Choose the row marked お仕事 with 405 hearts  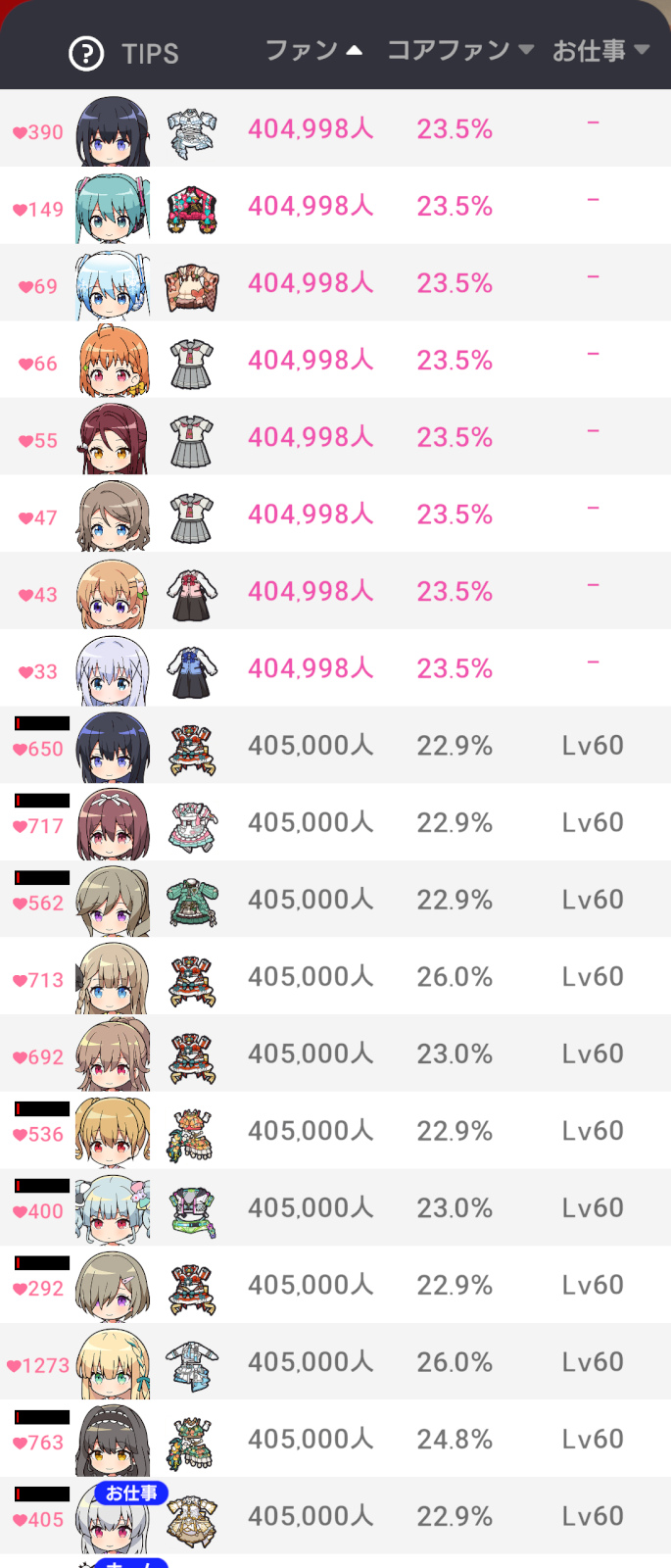tap(335, 1516)
